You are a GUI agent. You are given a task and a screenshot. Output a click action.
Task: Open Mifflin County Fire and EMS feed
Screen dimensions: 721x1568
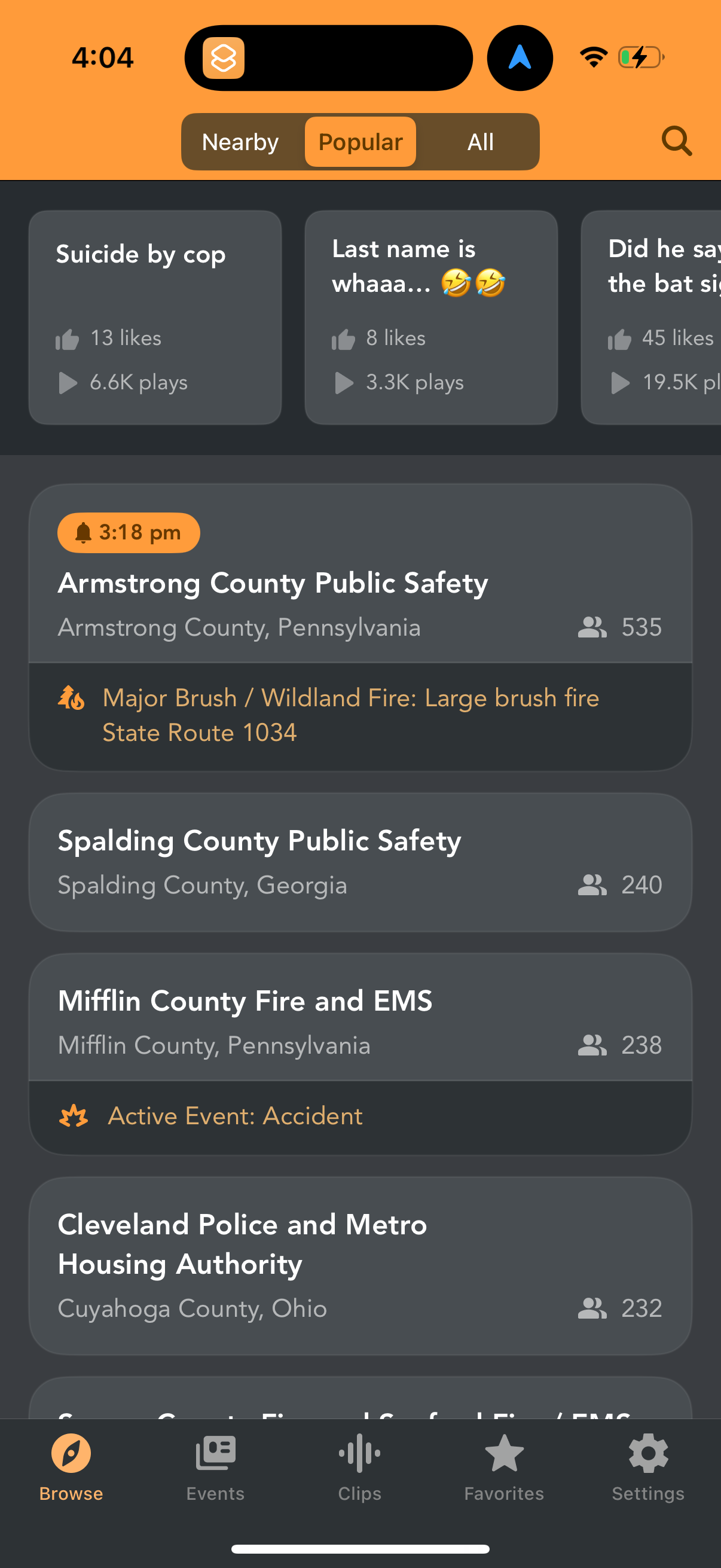[x=245, y=1000]
